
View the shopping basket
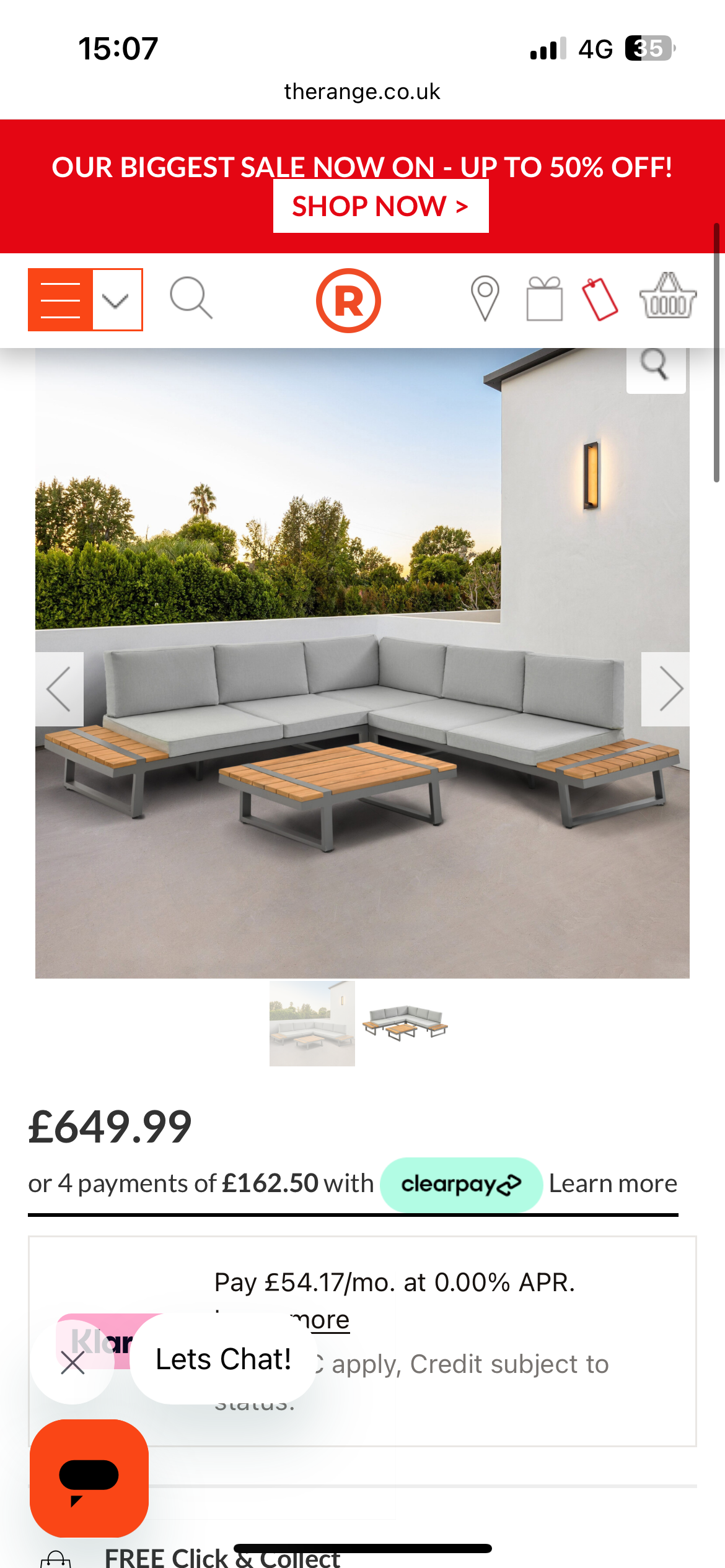pos(668,296)
